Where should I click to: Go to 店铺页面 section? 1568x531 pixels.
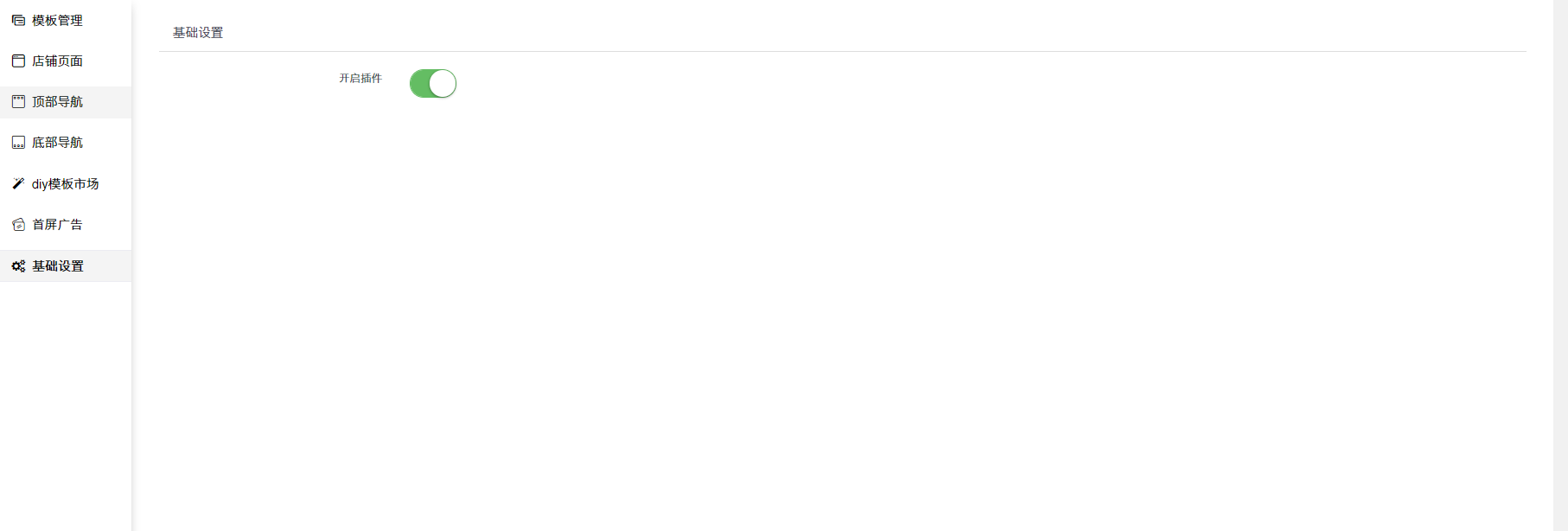point(57,61)
